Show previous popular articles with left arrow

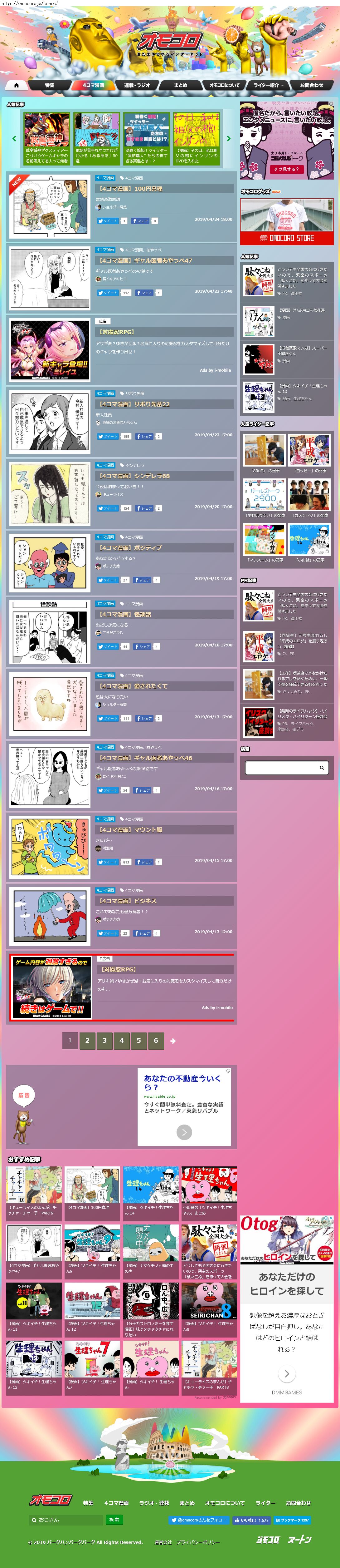pyautogui.click(x=14, y=139)
